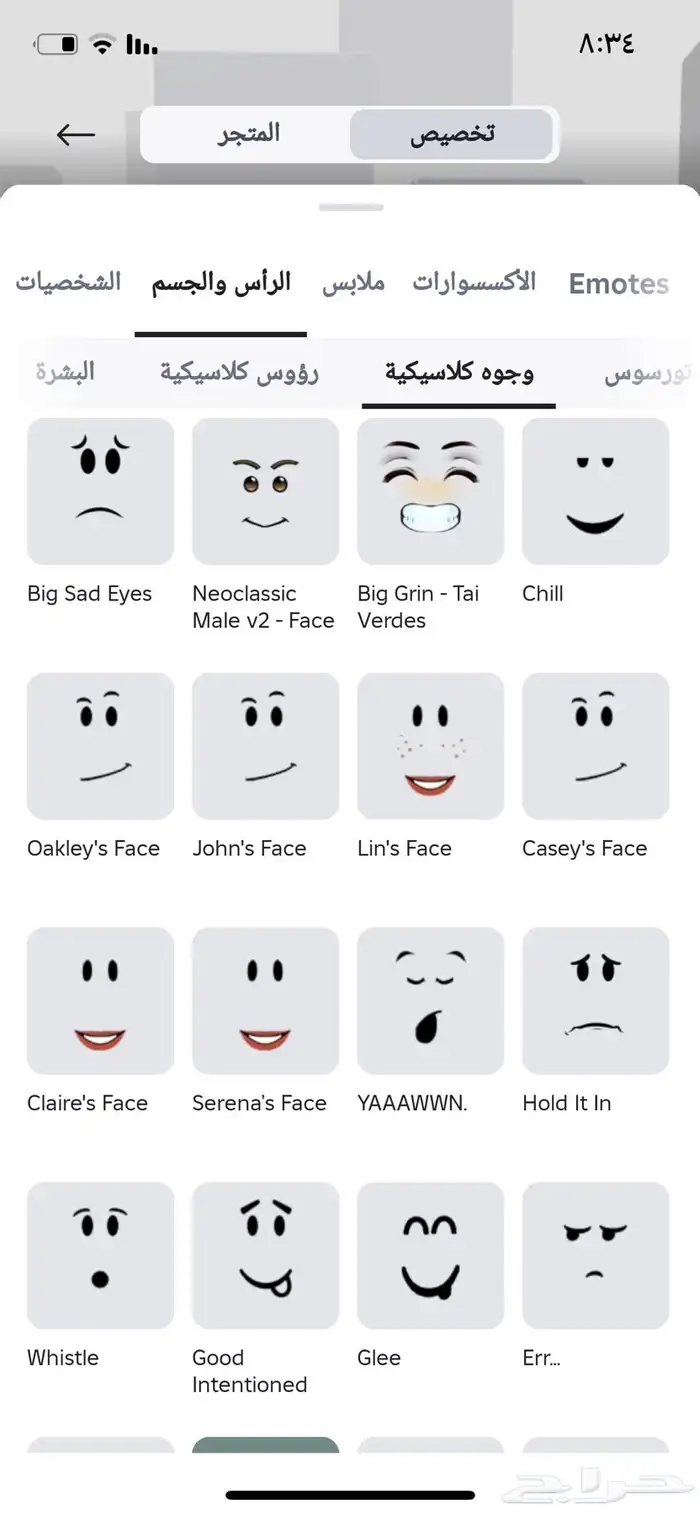The width and height of the screenshot is (700, 1514).
Task: Switch to the الشخصيات tab
Action: coord(68,283)
